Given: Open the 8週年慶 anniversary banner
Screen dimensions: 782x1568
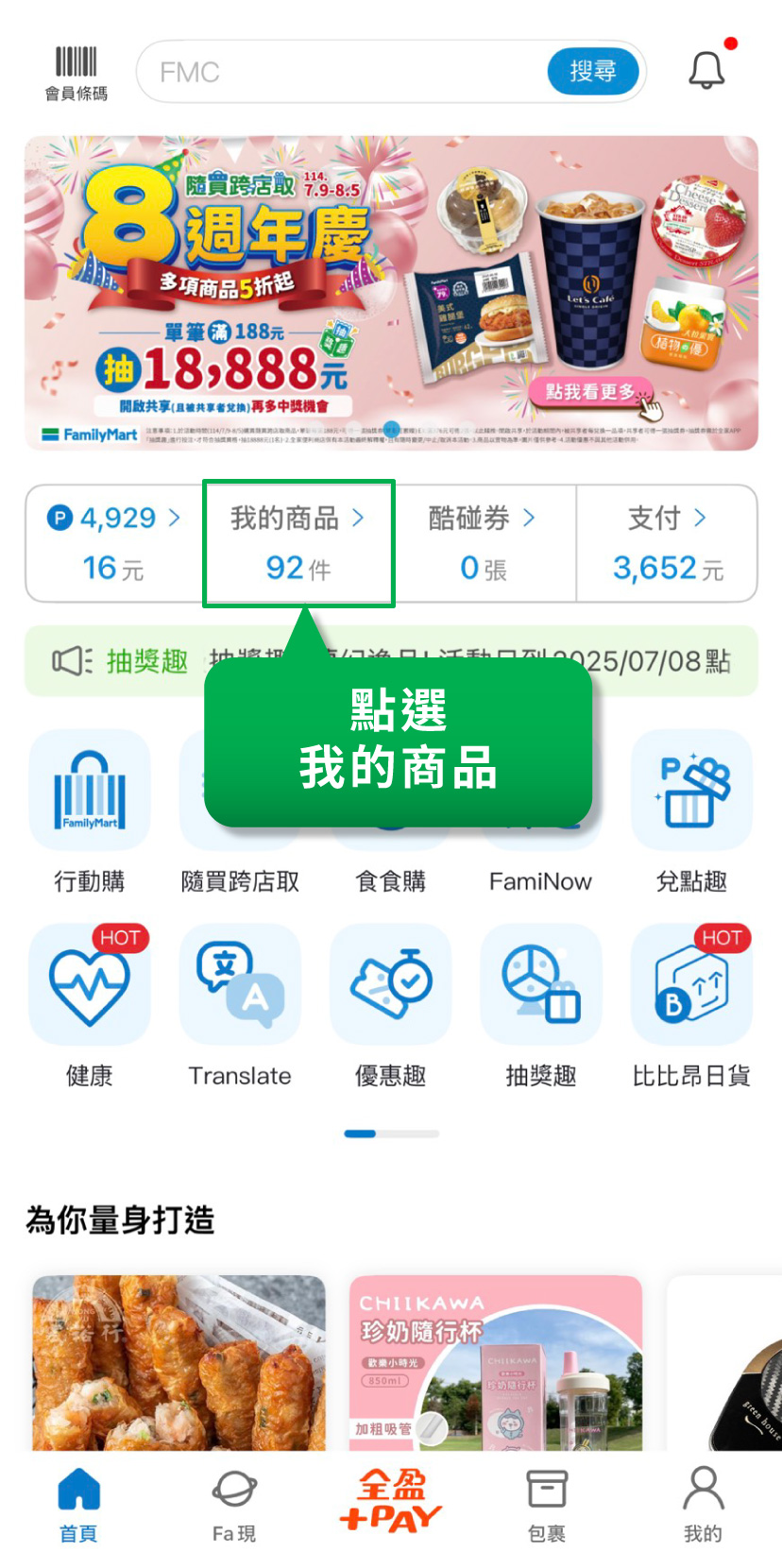Looking at the screenshot, I should [391, 293].
